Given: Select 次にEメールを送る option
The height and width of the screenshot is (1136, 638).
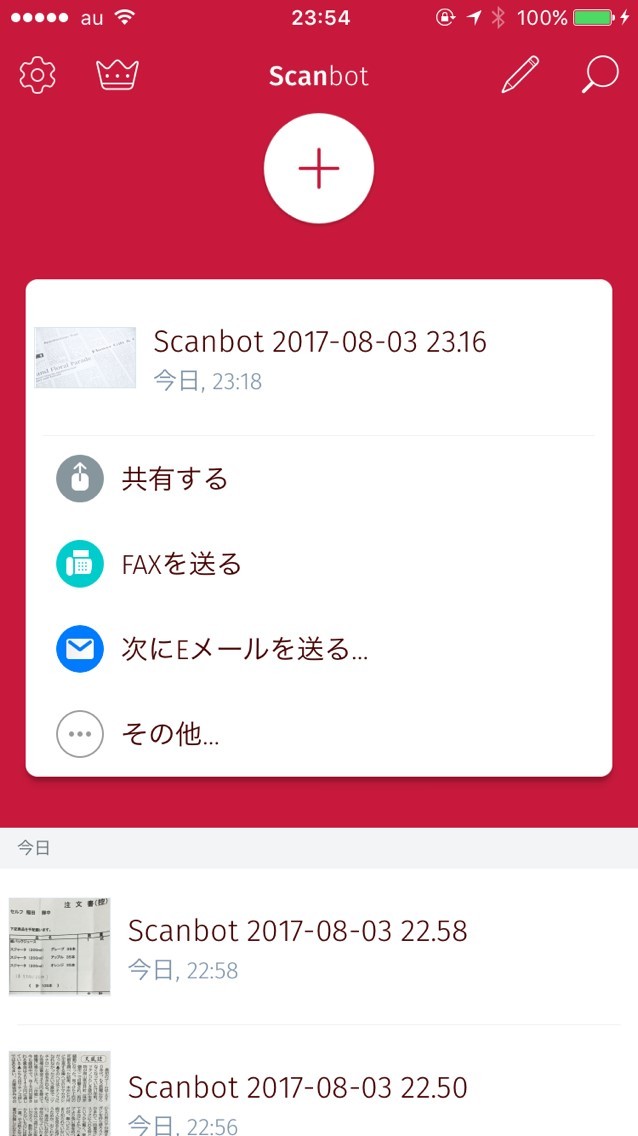Looking at the screenshot, I should coord(243,651).
